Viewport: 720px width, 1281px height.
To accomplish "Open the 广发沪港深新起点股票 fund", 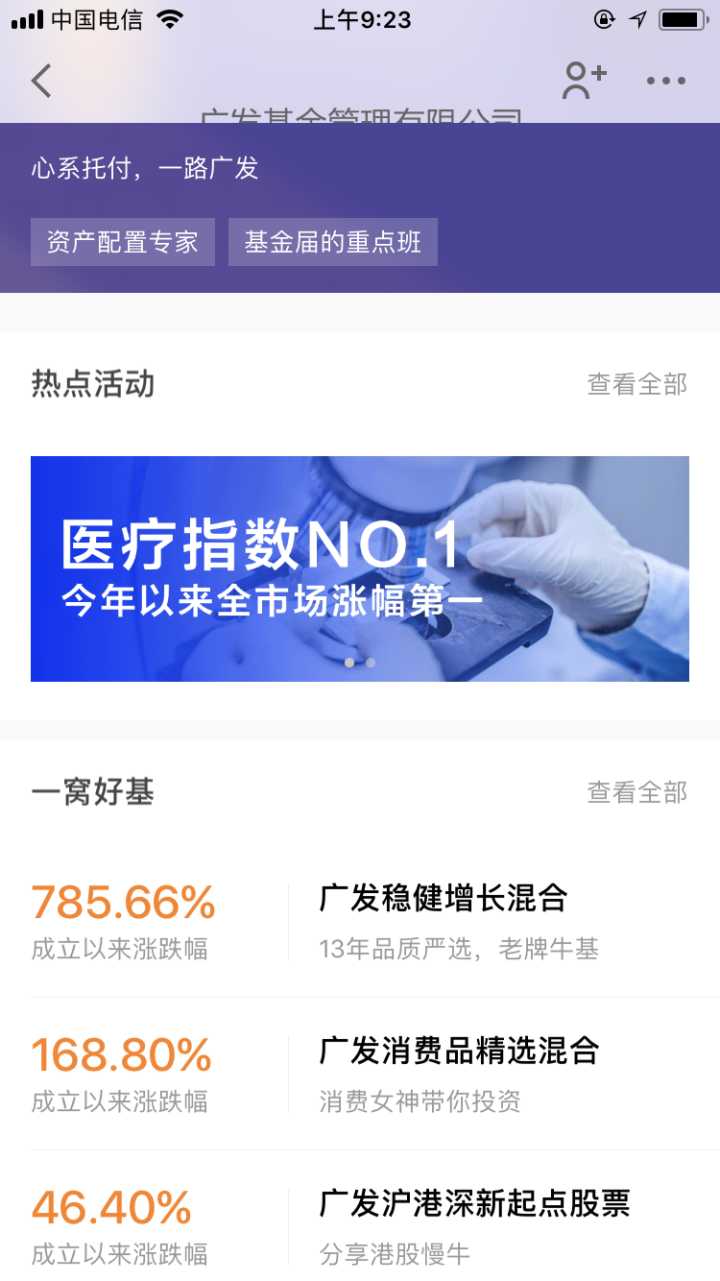I will click(474, 1204).
